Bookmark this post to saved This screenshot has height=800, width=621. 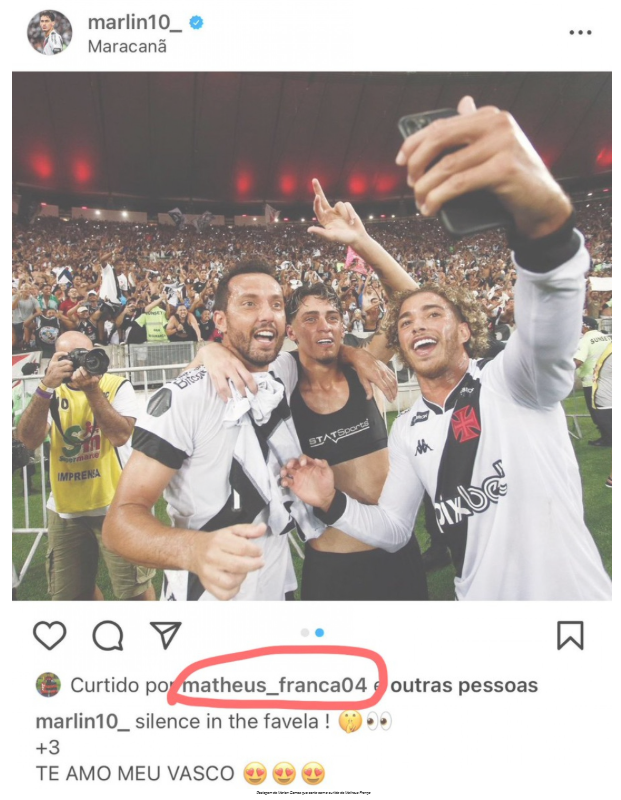(x=570, y=635)
